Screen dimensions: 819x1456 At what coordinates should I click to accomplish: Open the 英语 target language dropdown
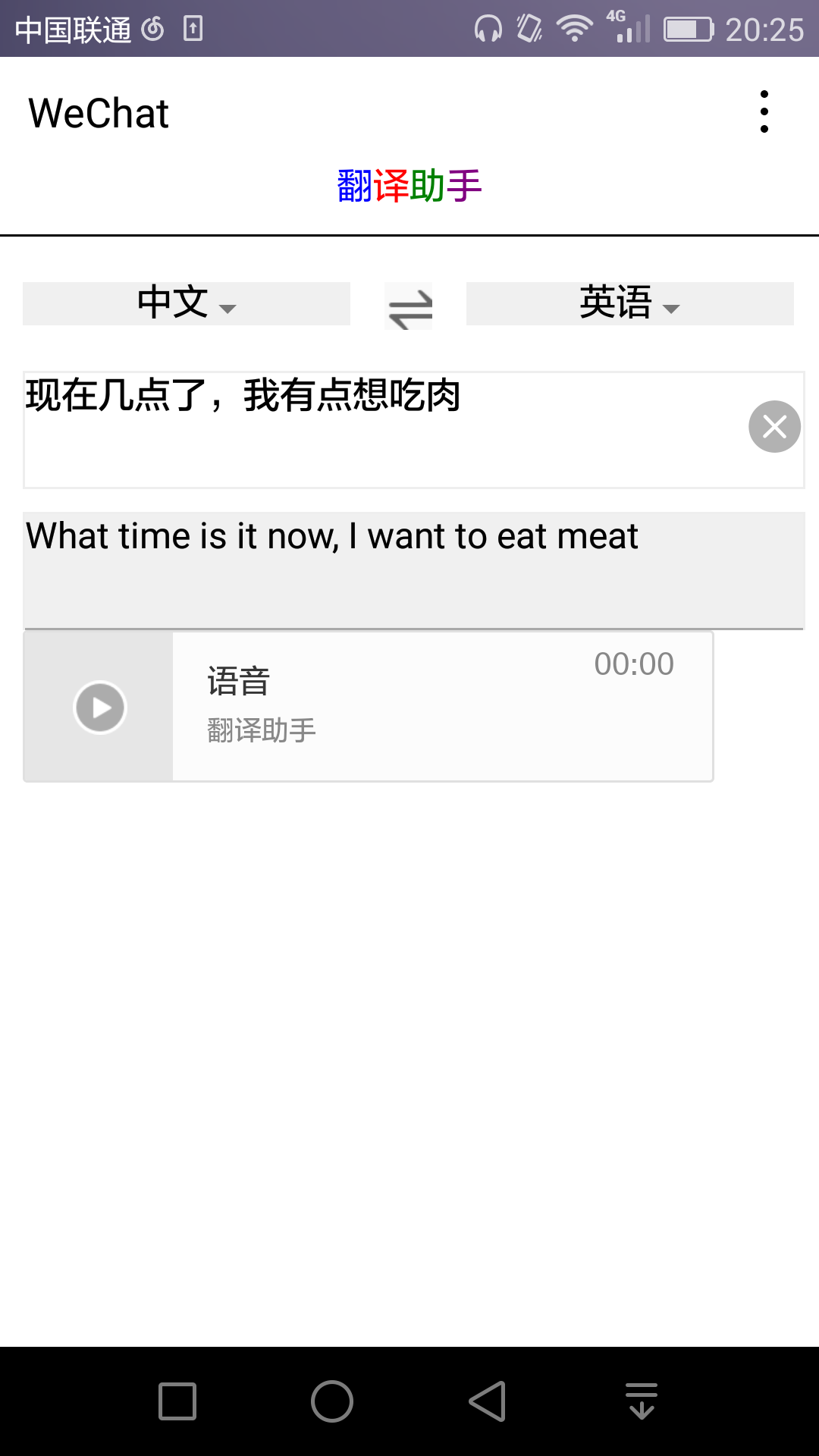click(629, 303)
